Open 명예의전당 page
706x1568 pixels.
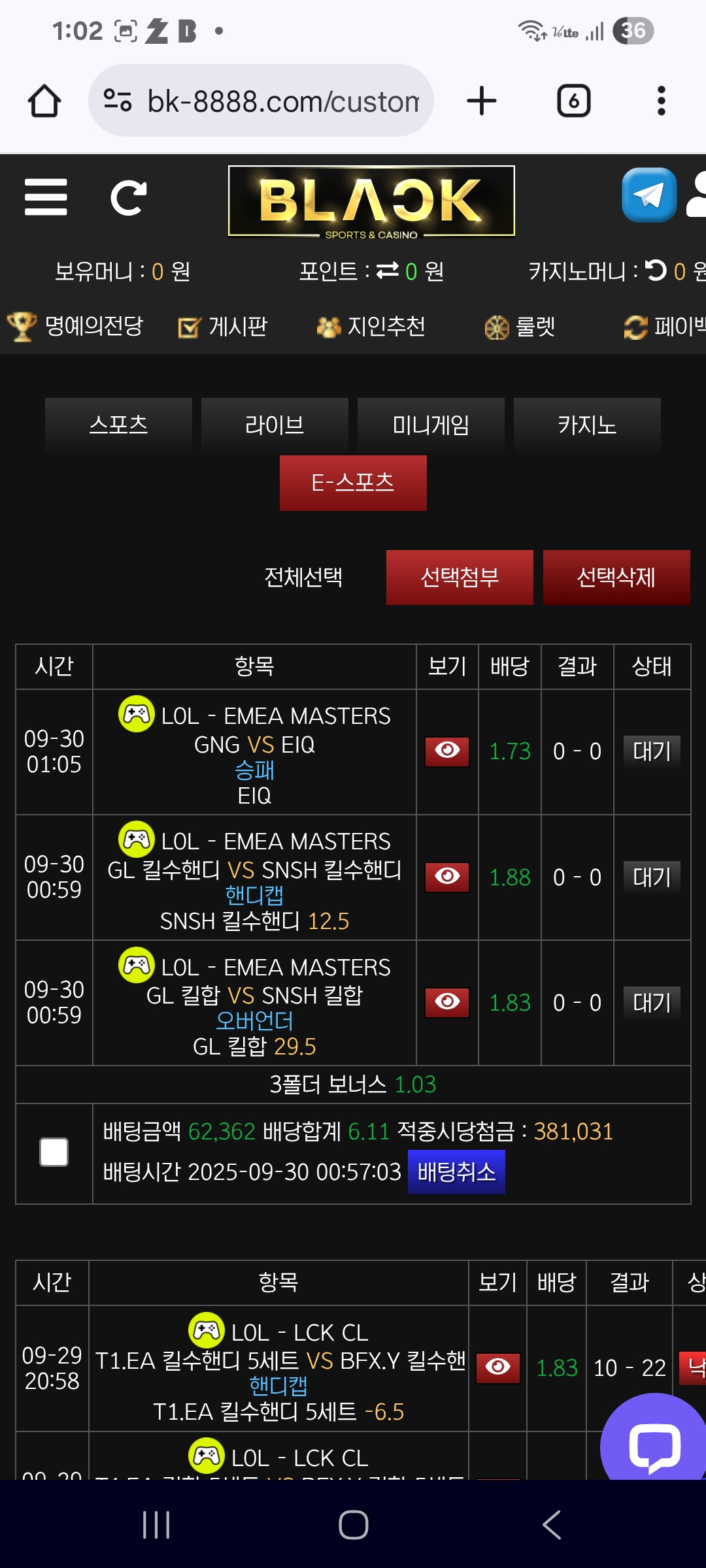point(76,326)
